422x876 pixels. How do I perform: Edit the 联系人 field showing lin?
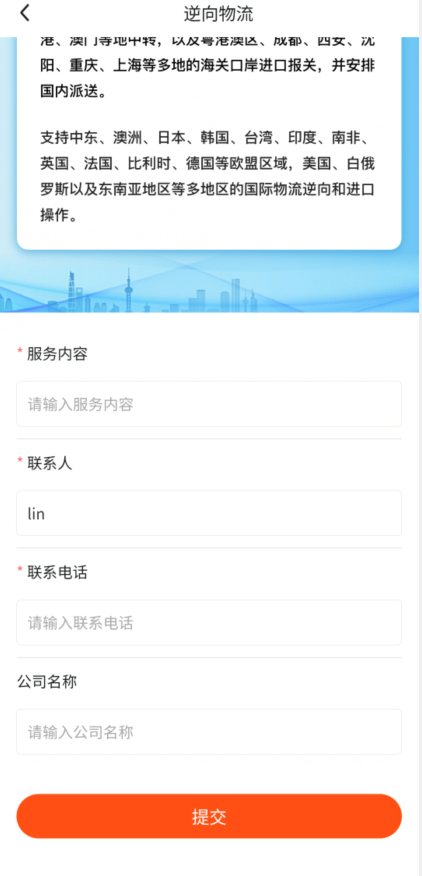tap(209, 513)
